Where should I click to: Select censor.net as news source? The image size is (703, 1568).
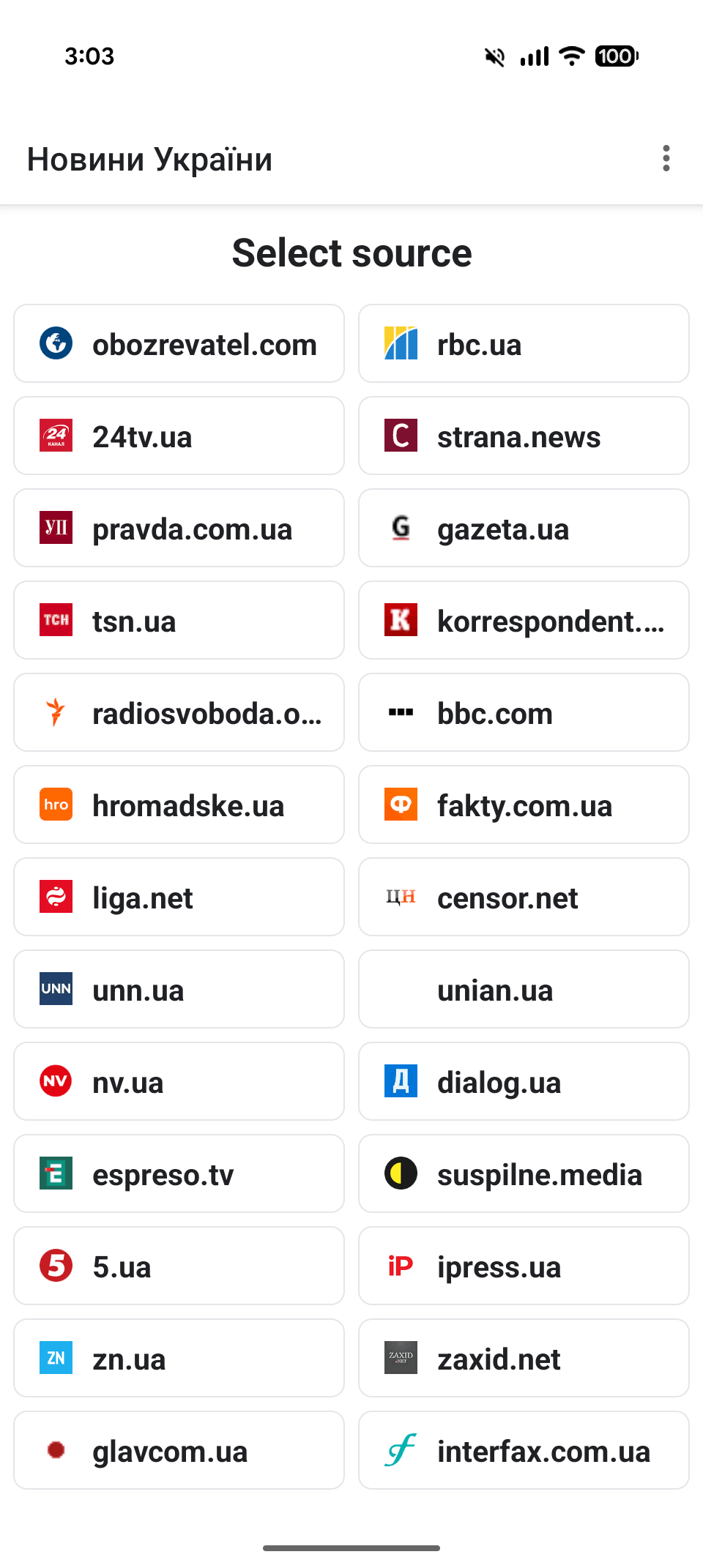click(523, 897)
